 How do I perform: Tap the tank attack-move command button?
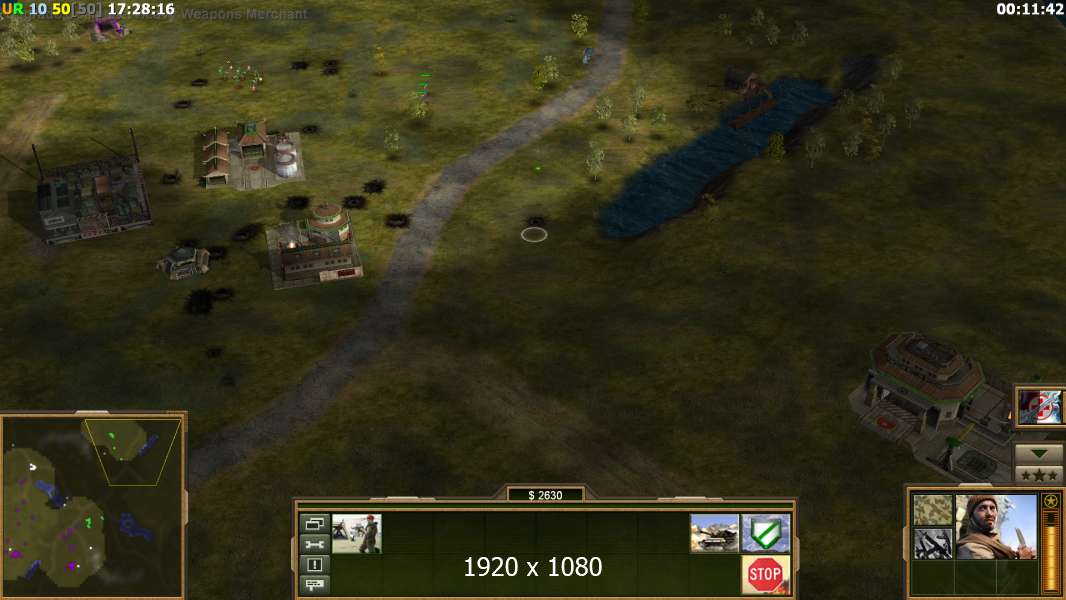(714, 533)
